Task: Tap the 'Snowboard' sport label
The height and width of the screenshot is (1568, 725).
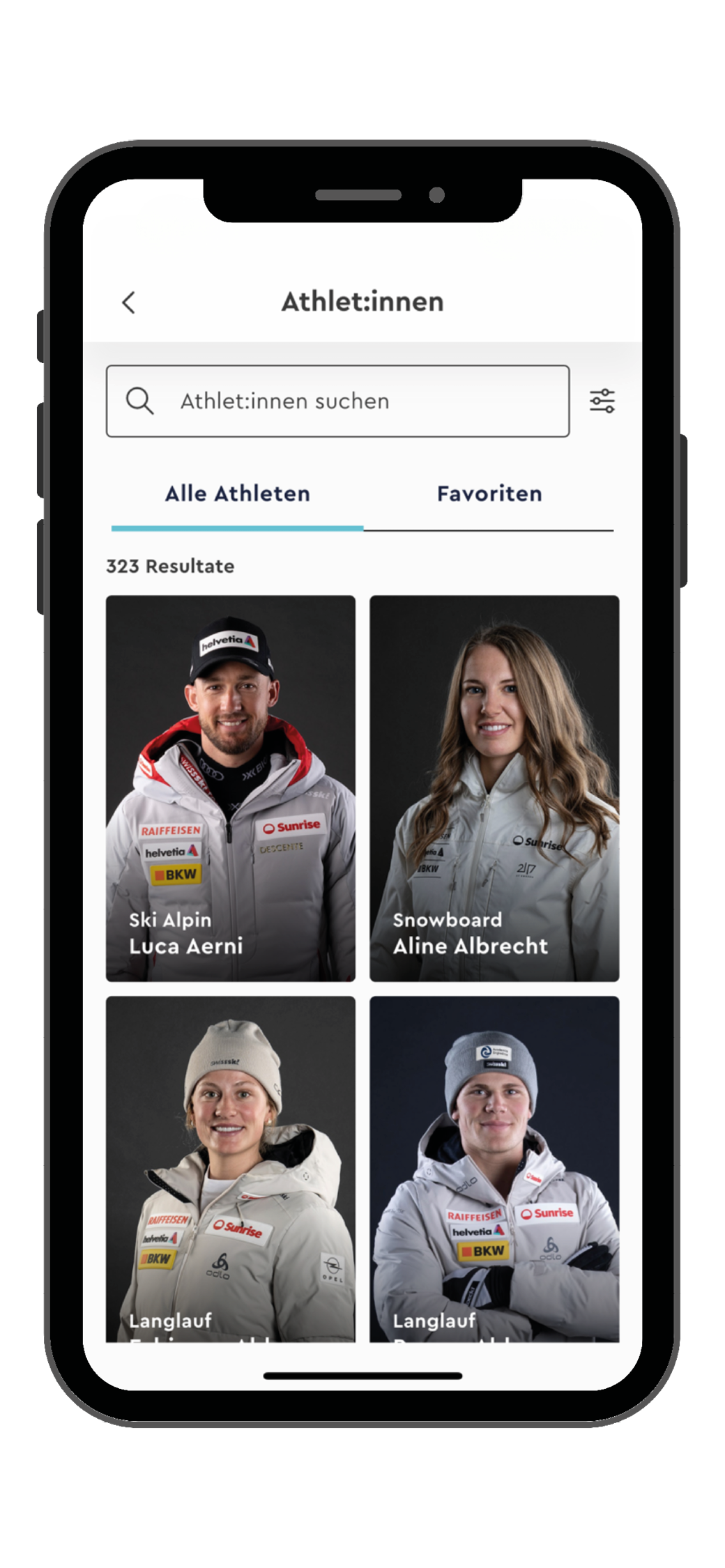Action: coord(448,920)
